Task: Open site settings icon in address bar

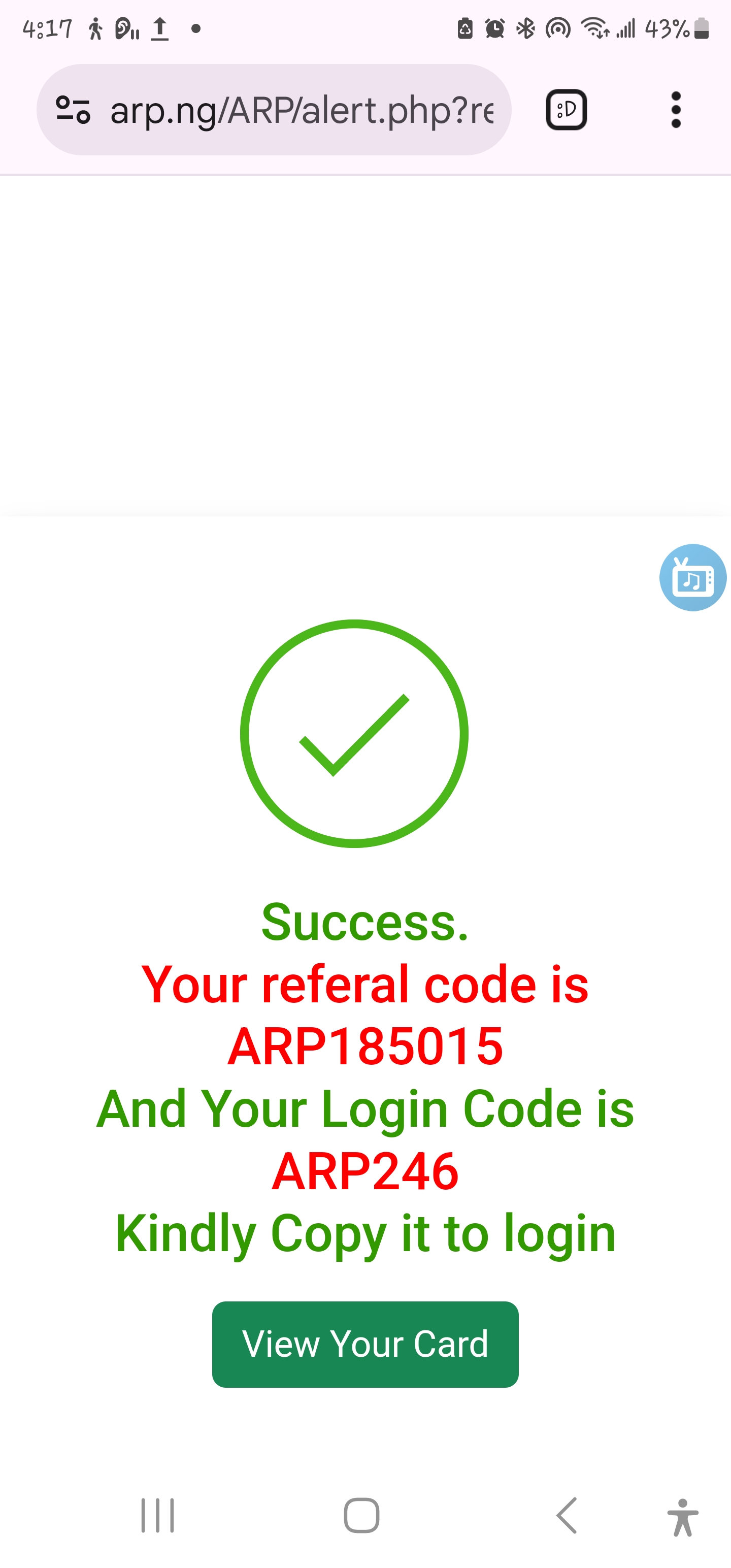Action: pyautogui.click(x=73, y=110)
